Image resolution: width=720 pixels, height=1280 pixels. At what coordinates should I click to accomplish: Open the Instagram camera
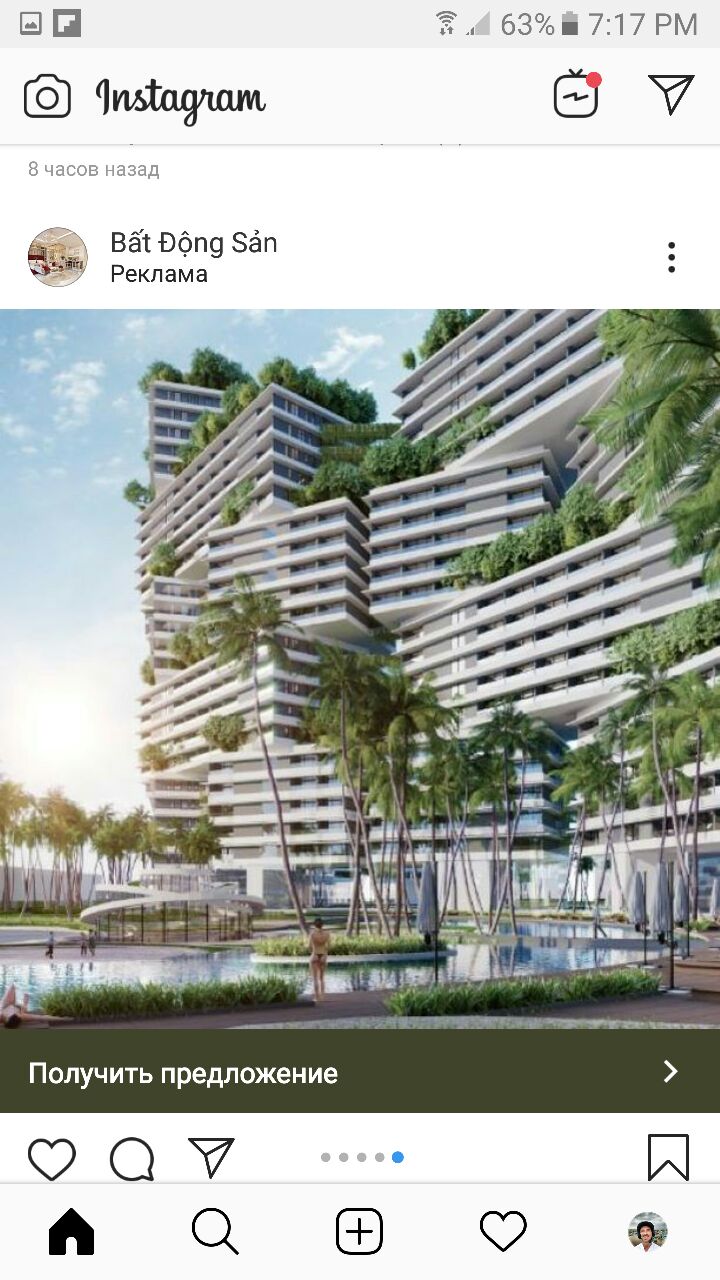[47, 97]
